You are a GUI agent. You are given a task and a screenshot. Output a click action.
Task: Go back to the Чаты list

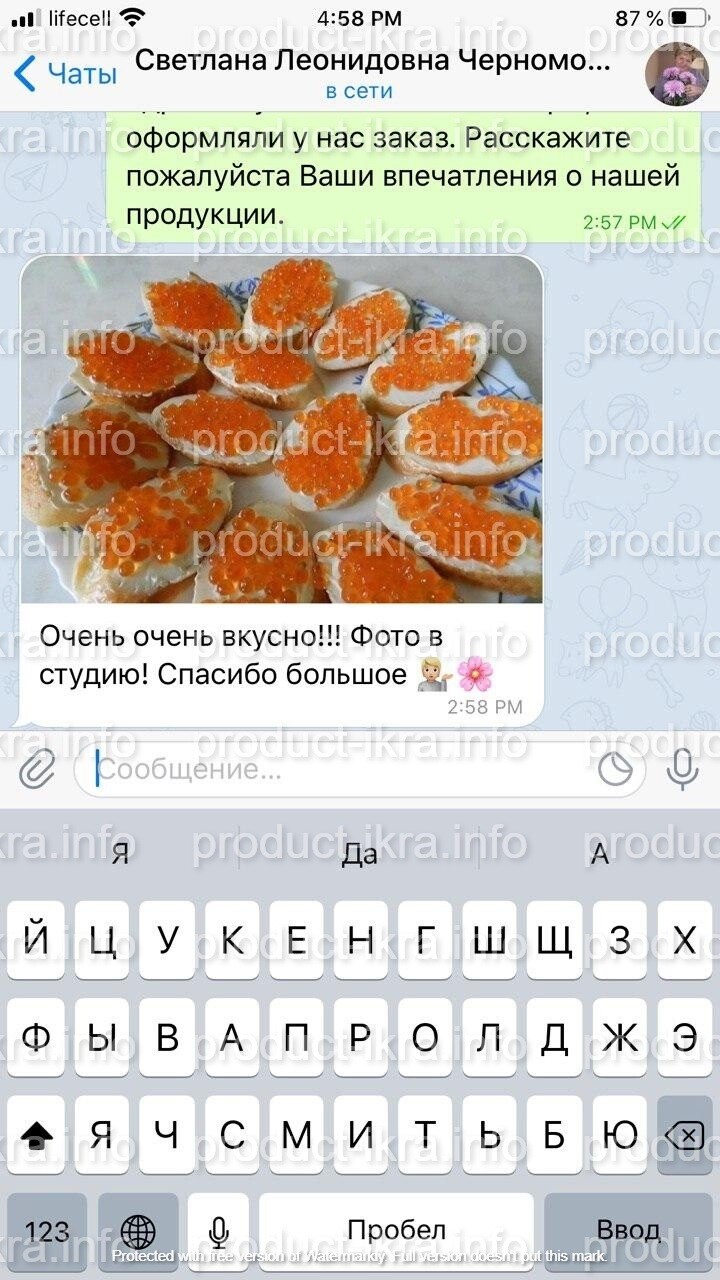[x=65, y=73]
